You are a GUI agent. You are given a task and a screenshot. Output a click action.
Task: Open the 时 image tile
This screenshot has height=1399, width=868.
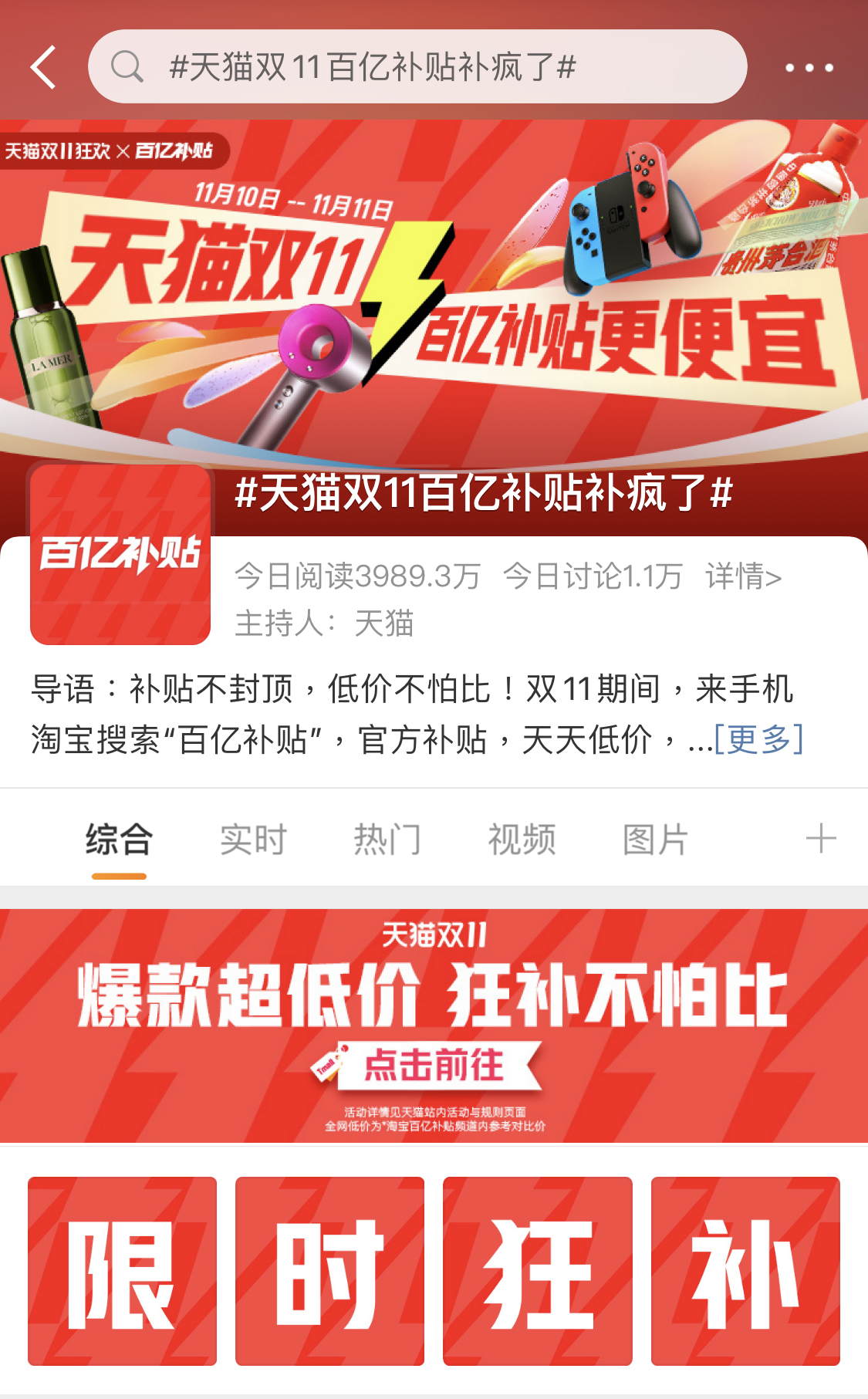329,1271
